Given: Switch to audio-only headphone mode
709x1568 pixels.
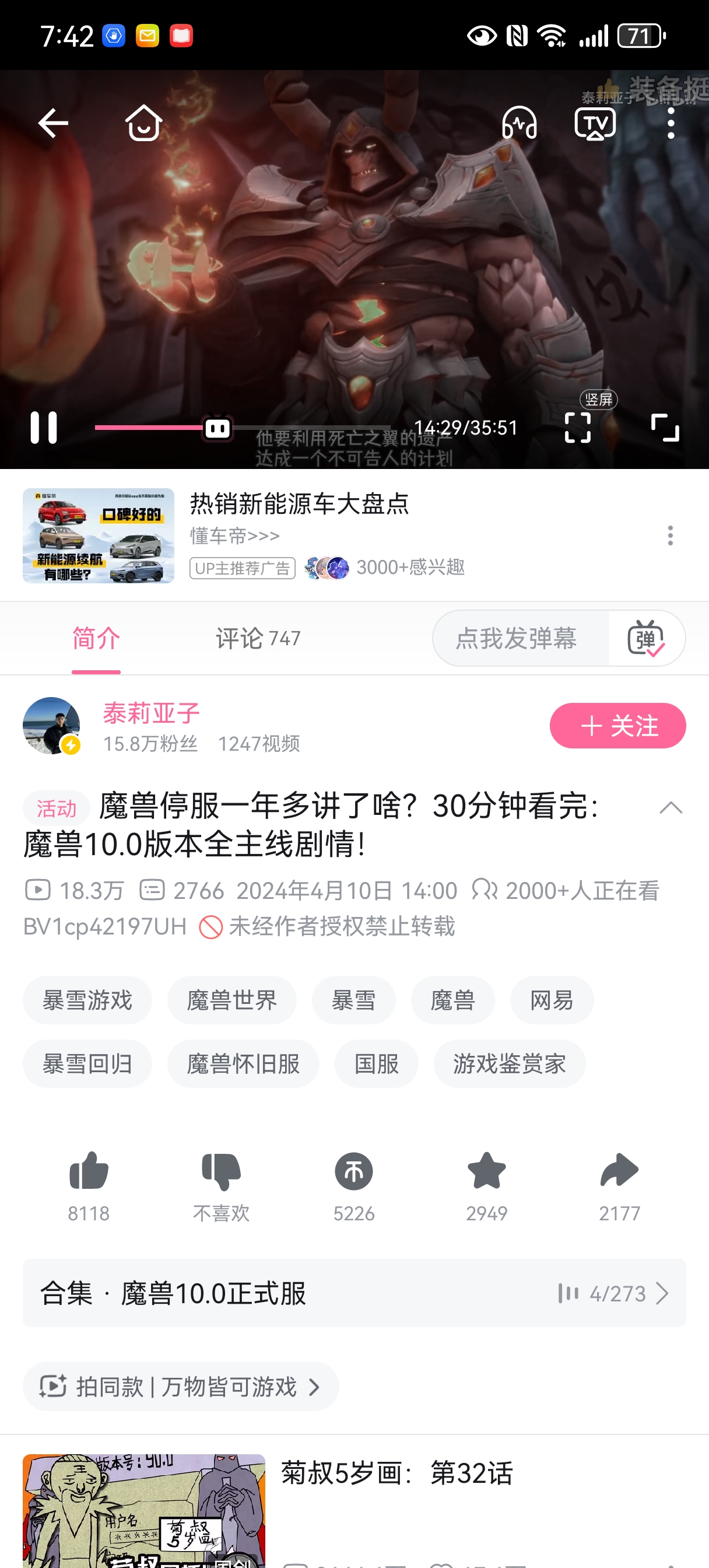Looking at the screenshot, I should [518, 124].
